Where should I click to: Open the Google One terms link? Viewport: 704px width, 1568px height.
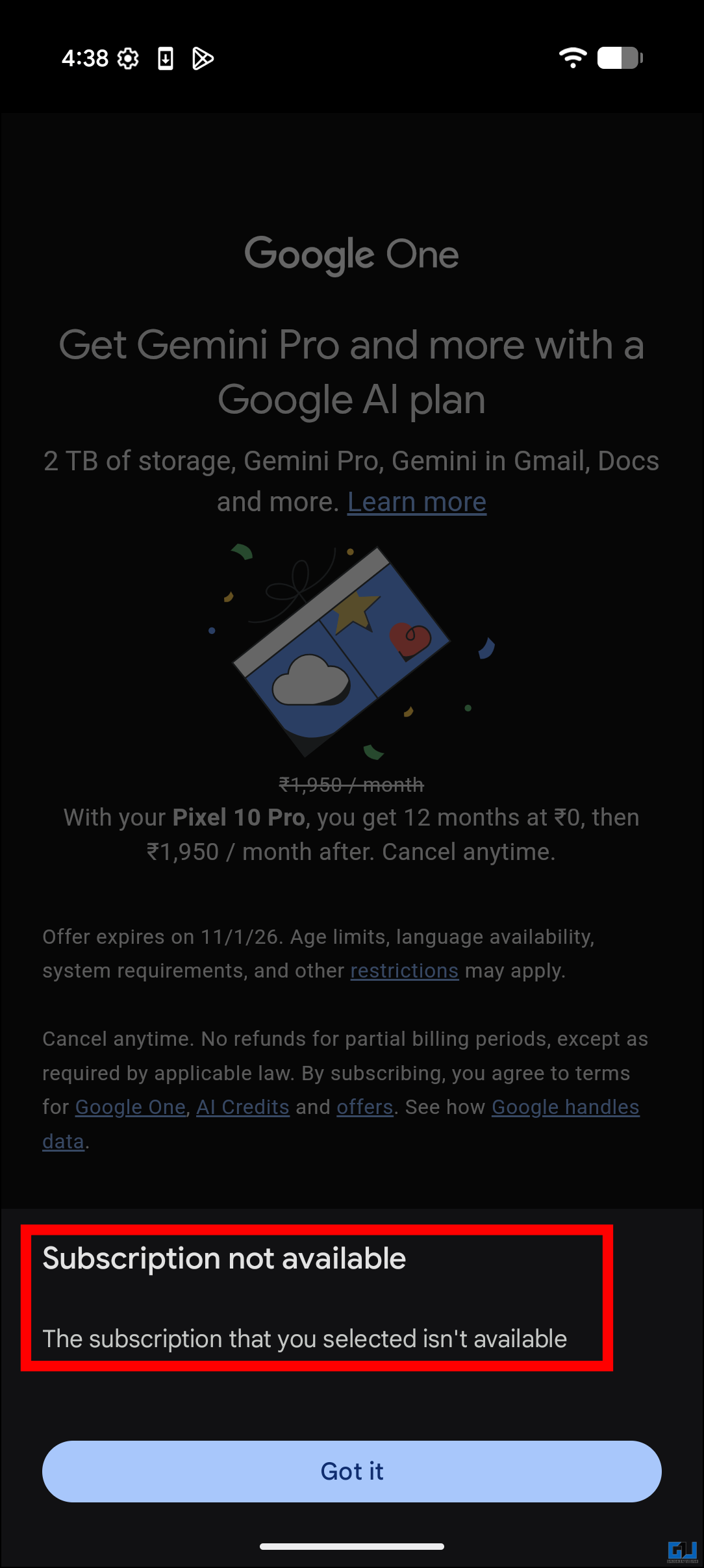tap(131, 1107)
